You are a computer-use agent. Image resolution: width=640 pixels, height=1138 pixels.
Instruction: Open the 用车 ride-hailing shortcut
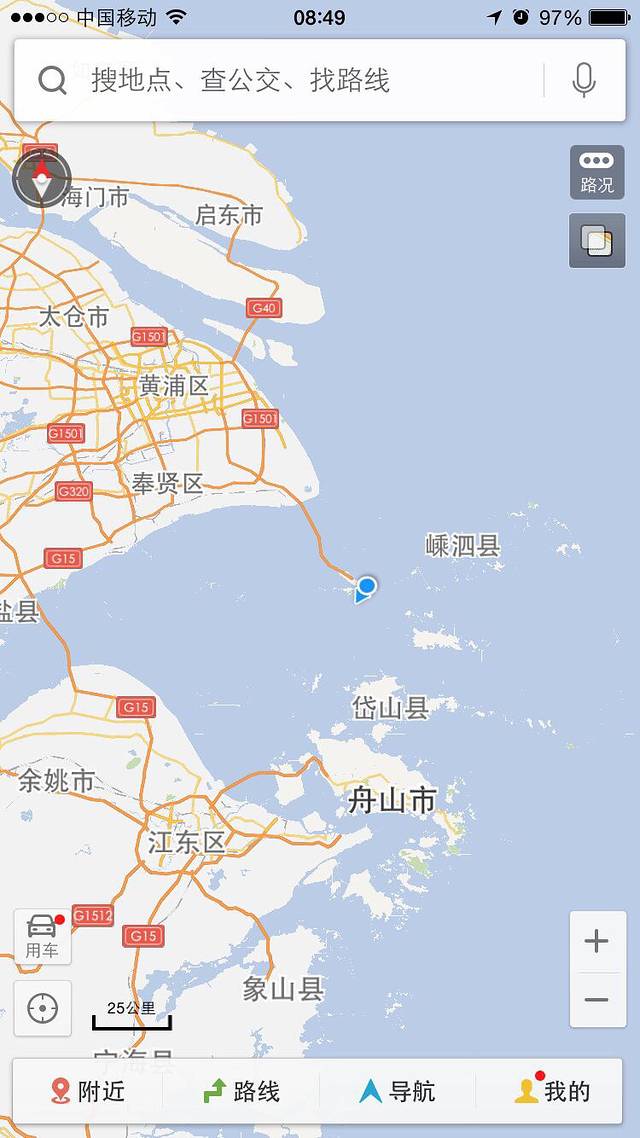pos(42,936)
